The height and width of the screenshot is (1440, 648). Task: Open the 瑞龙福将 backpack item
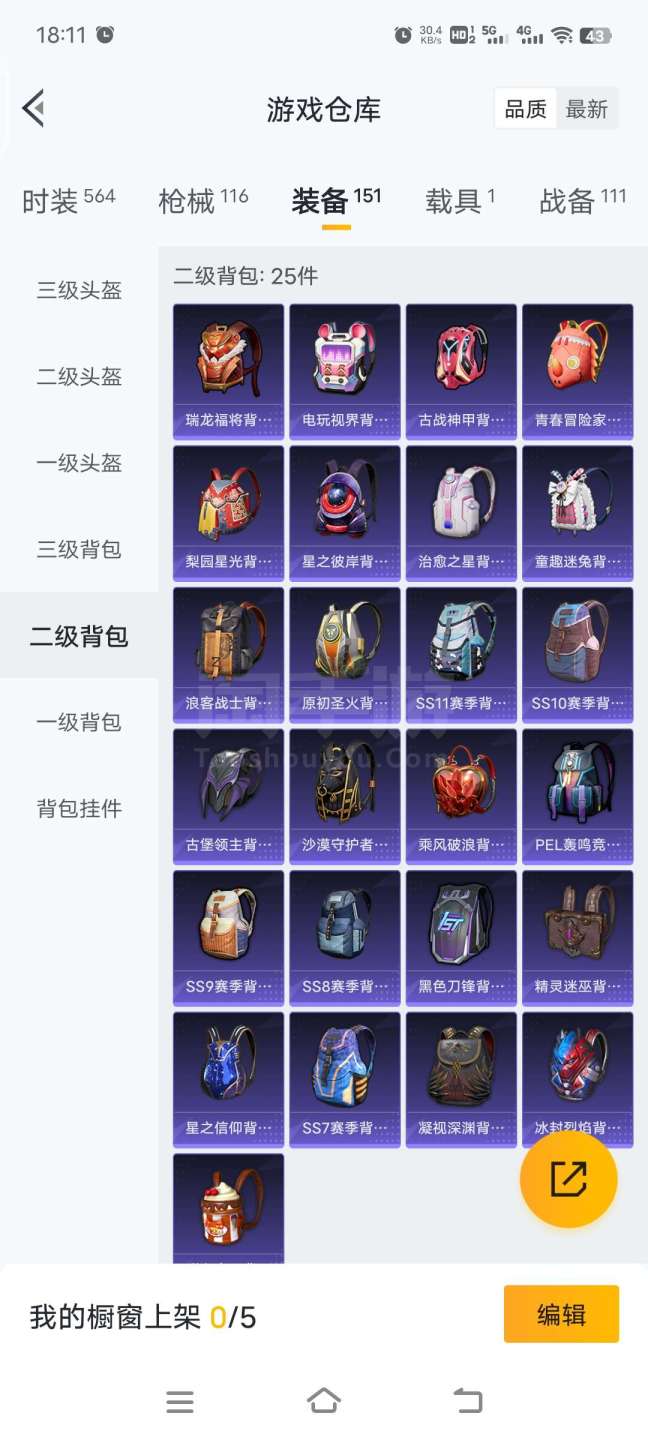tap(228, 370)
